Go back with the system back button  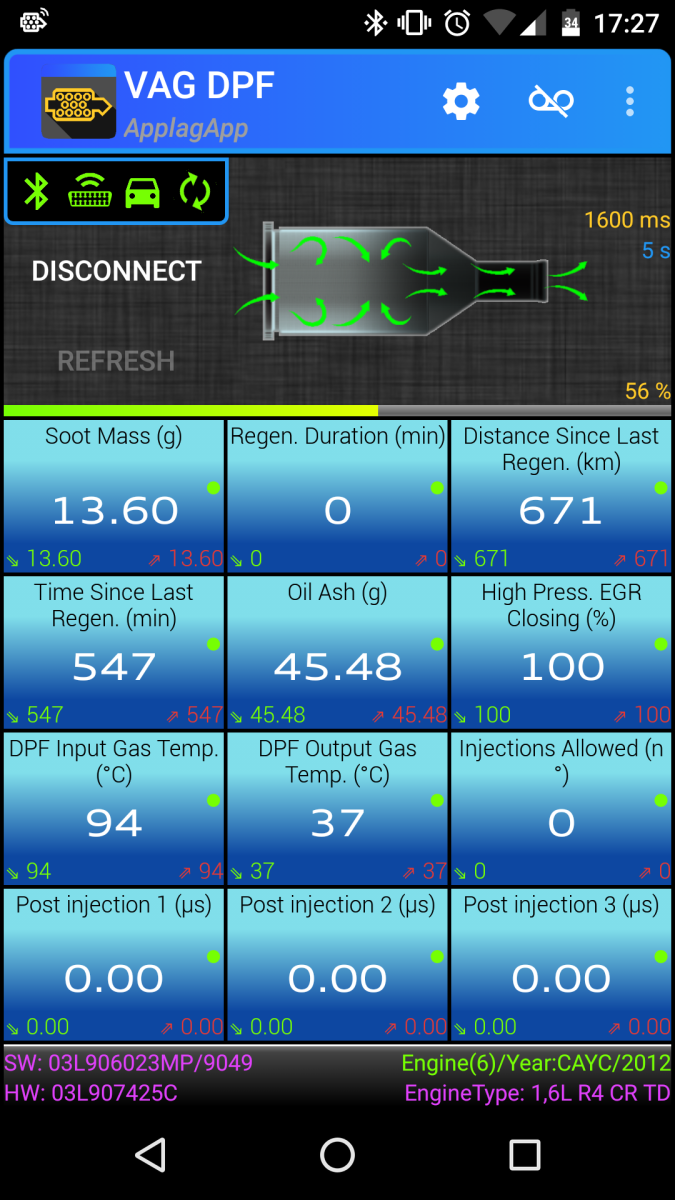150,1155
